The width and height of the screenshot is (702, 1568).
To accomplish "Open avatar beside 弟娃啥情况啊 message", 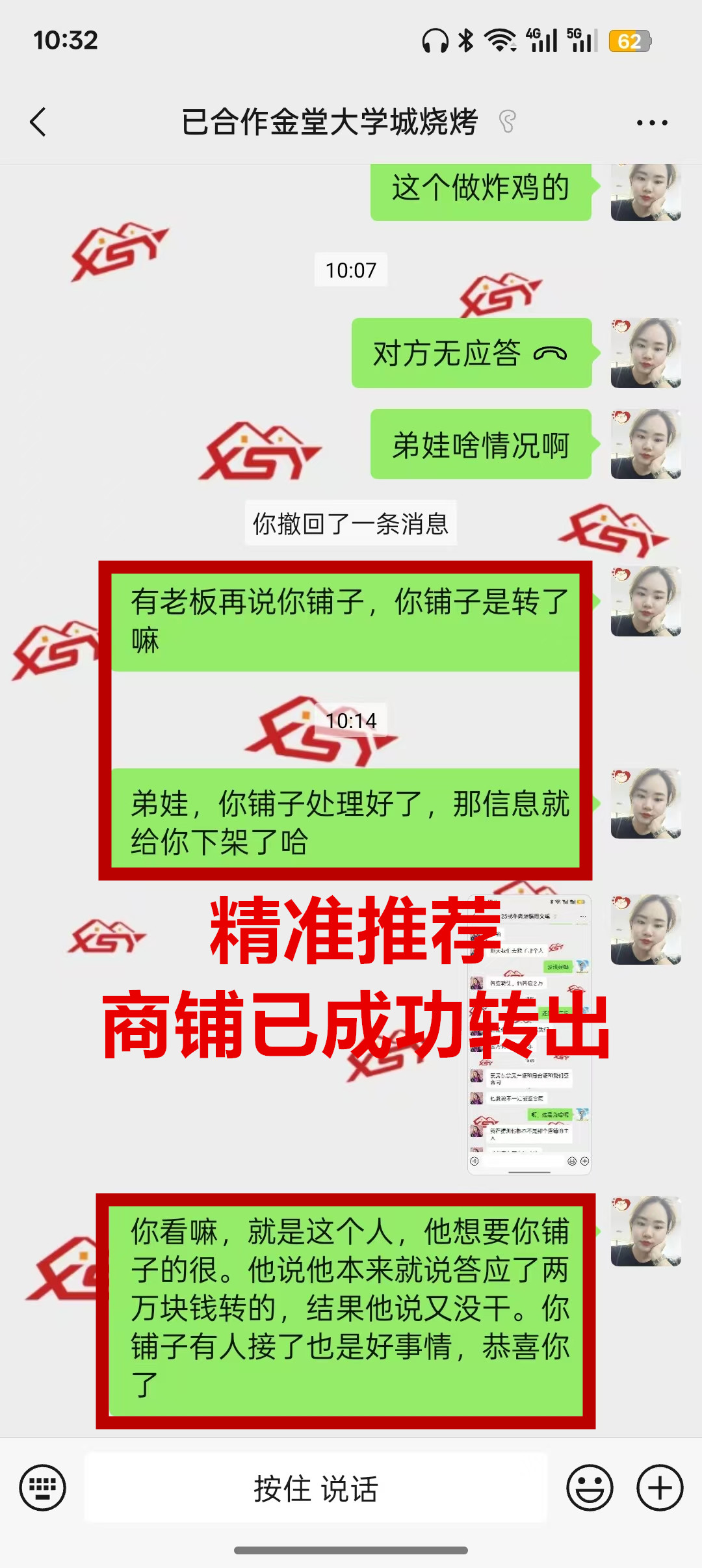I will point(645,445).
